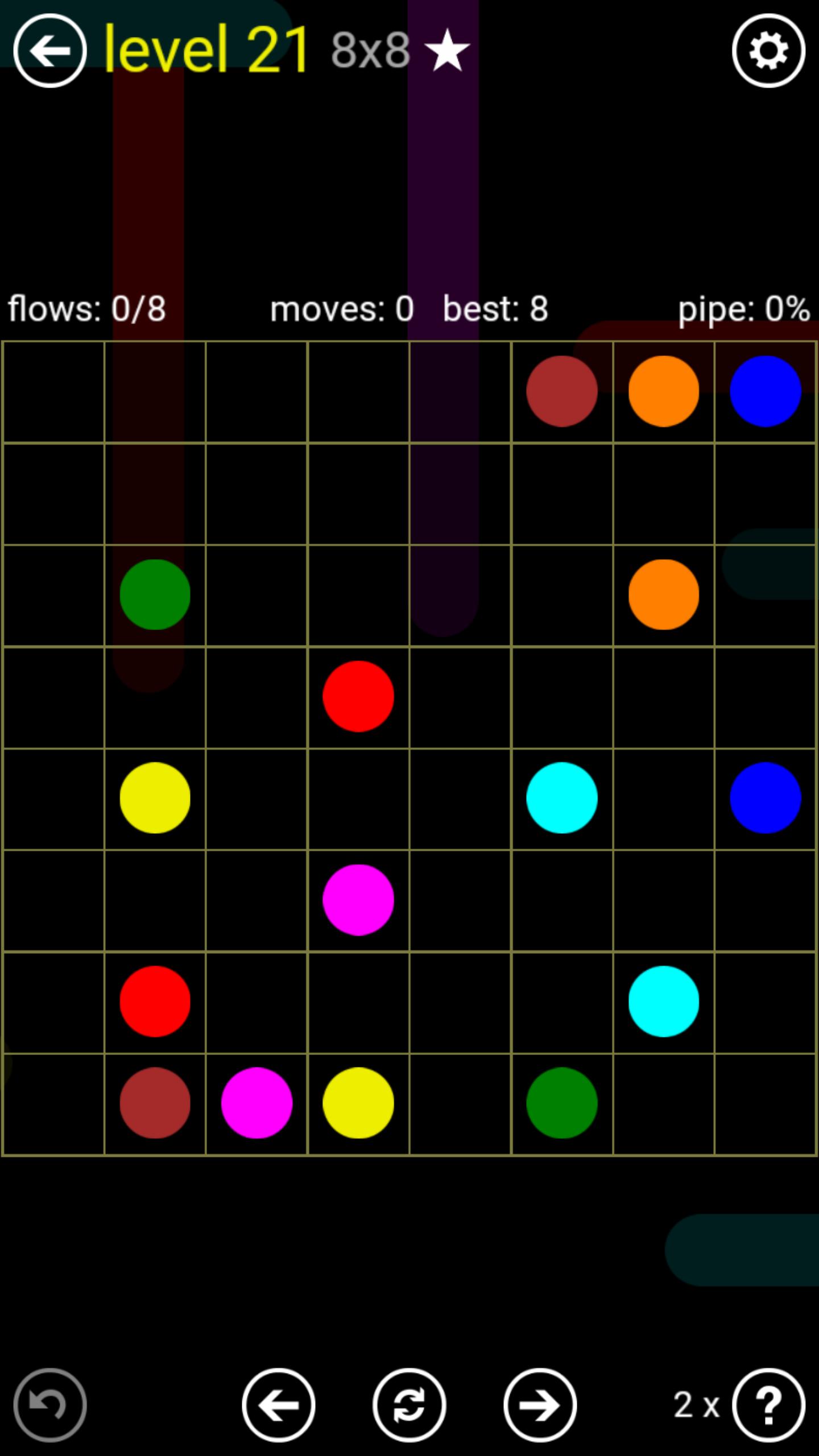Undo the last move

click(50, 1405)
